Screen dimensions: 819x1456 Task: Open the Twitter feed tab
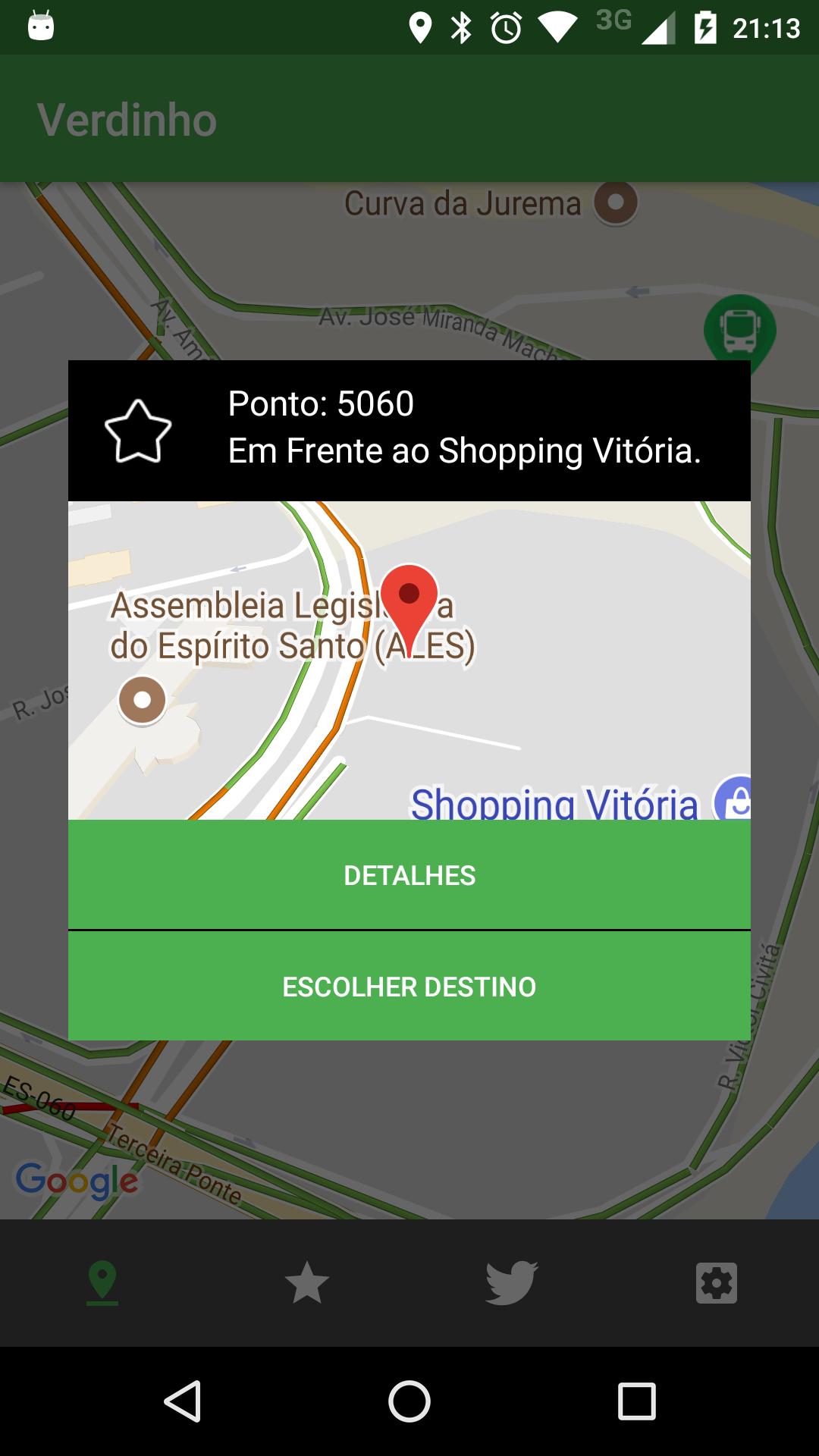512,1279
